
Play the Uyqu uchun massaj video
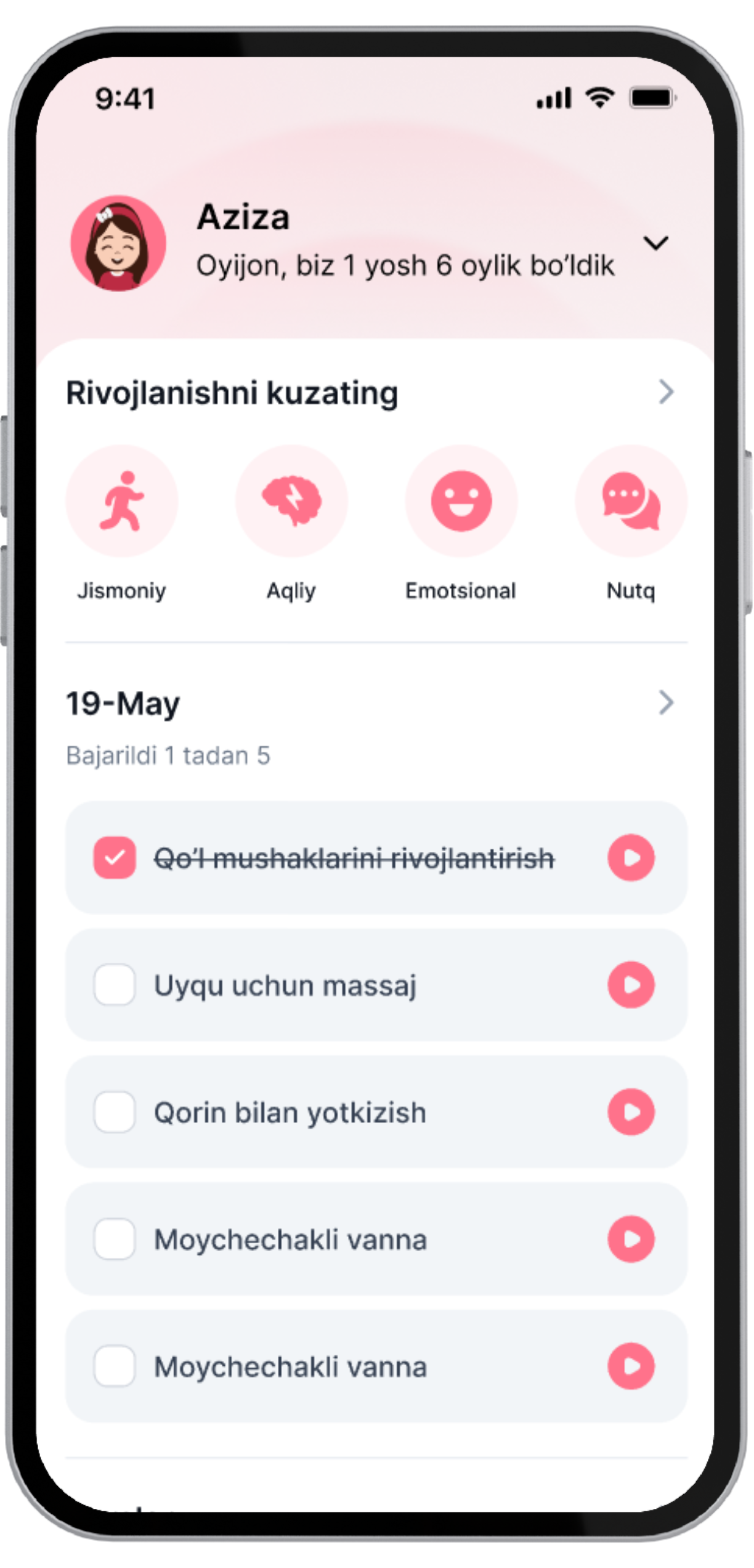click(631, 984)
